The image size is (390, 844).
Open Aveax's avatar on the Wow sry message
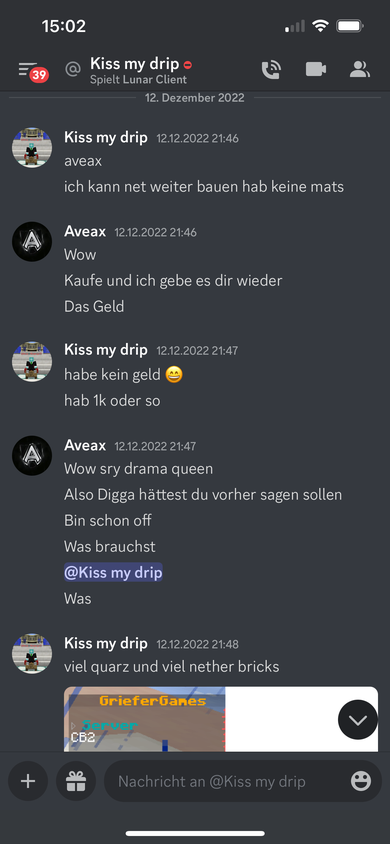point(32,455)
